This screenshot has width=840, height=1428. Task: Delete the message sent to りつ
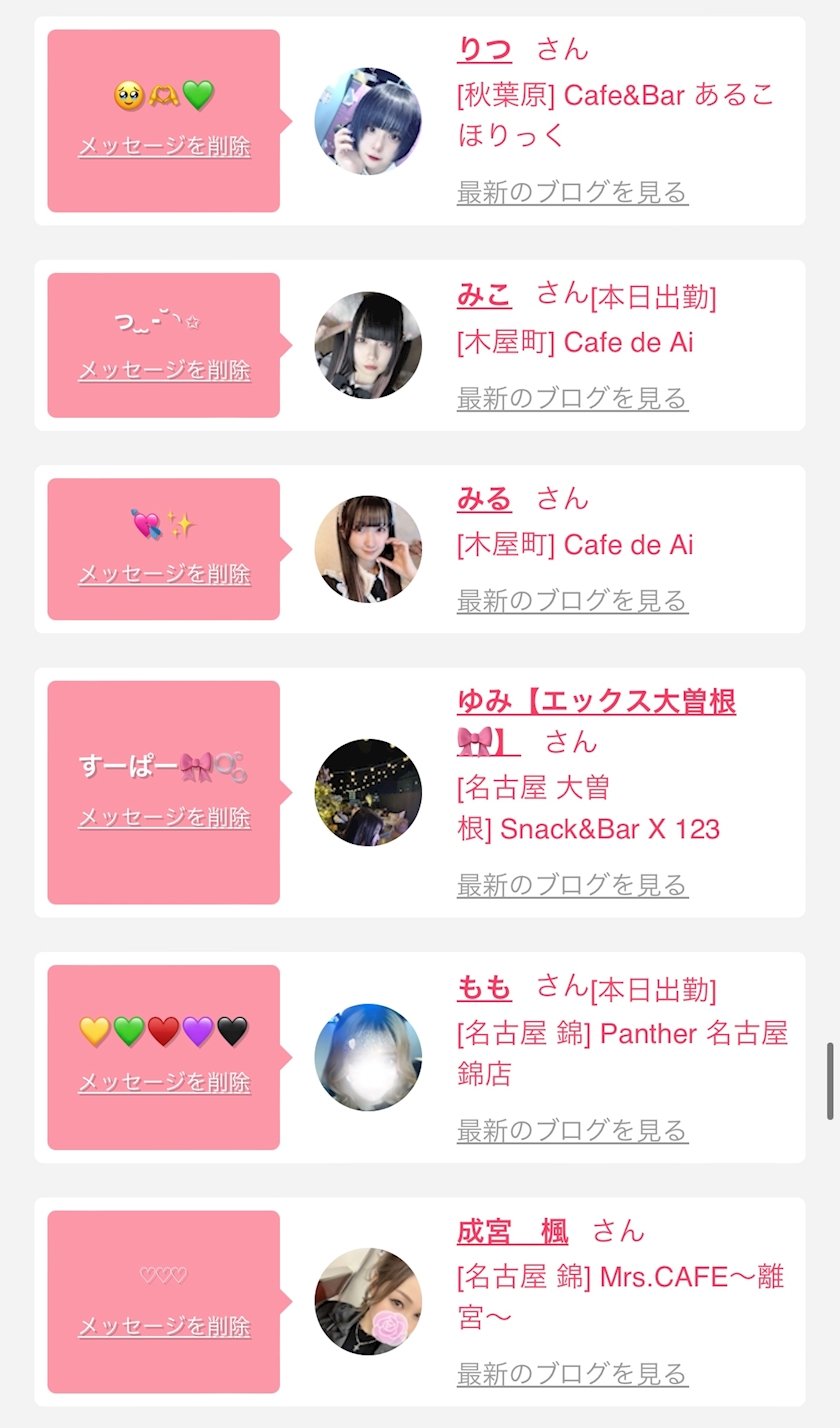click(x=164, y=147)
